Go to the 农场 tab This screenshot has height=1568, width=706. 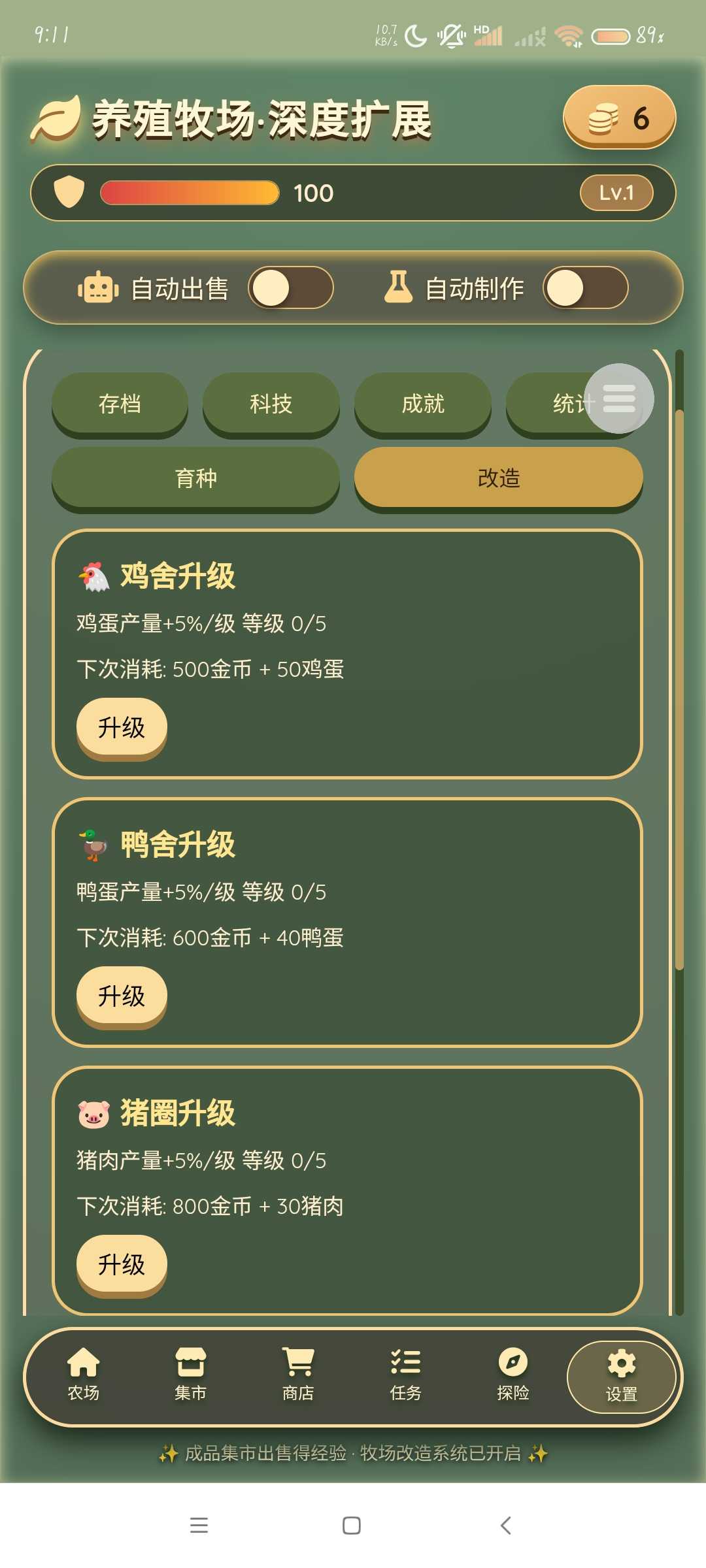84,1375
